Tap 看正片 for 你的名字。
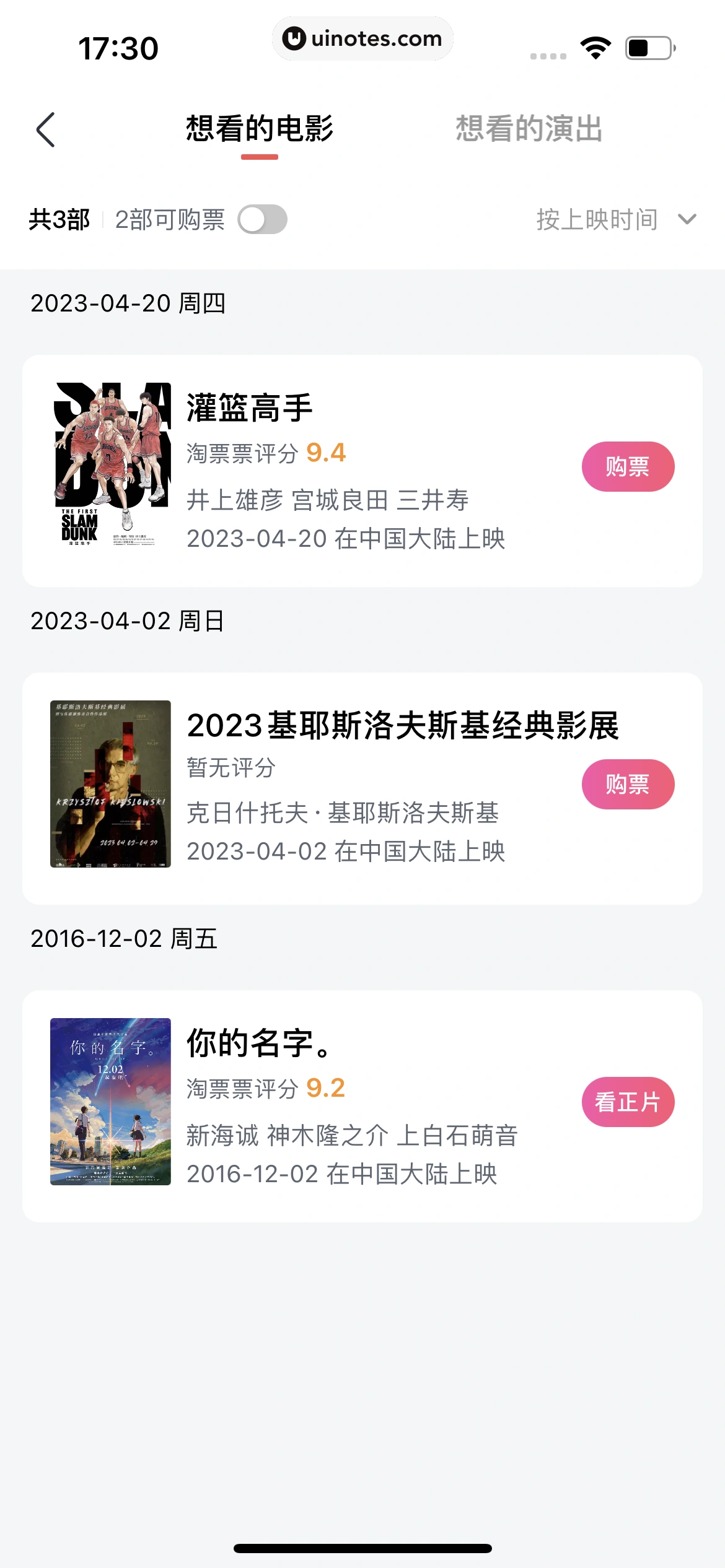The height and width of the screenshot is (1568, 725). 628,1100
